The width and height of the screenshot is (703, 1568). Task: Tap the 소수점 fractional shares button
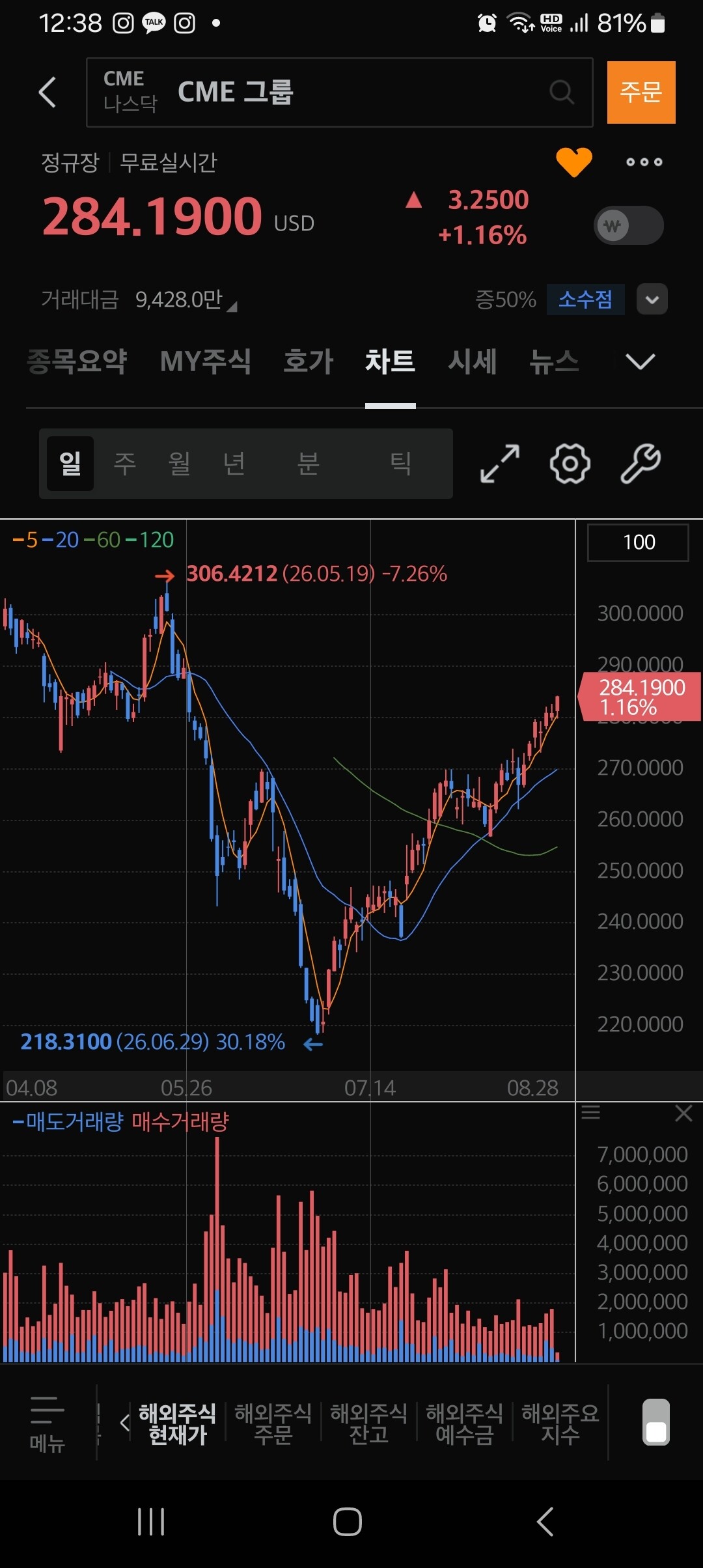585,300
